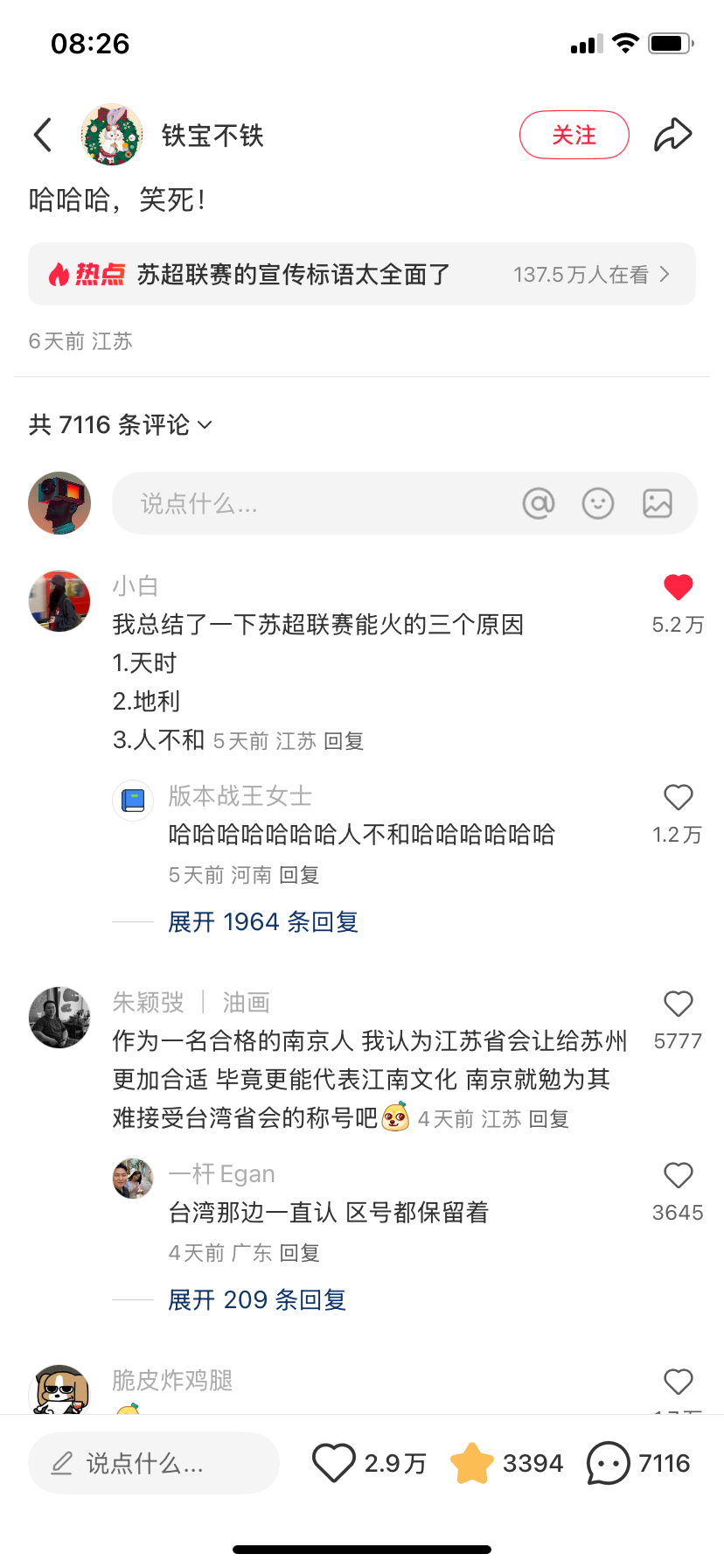
Task: Reply to 小白's comment
Action: coord(343,742)
